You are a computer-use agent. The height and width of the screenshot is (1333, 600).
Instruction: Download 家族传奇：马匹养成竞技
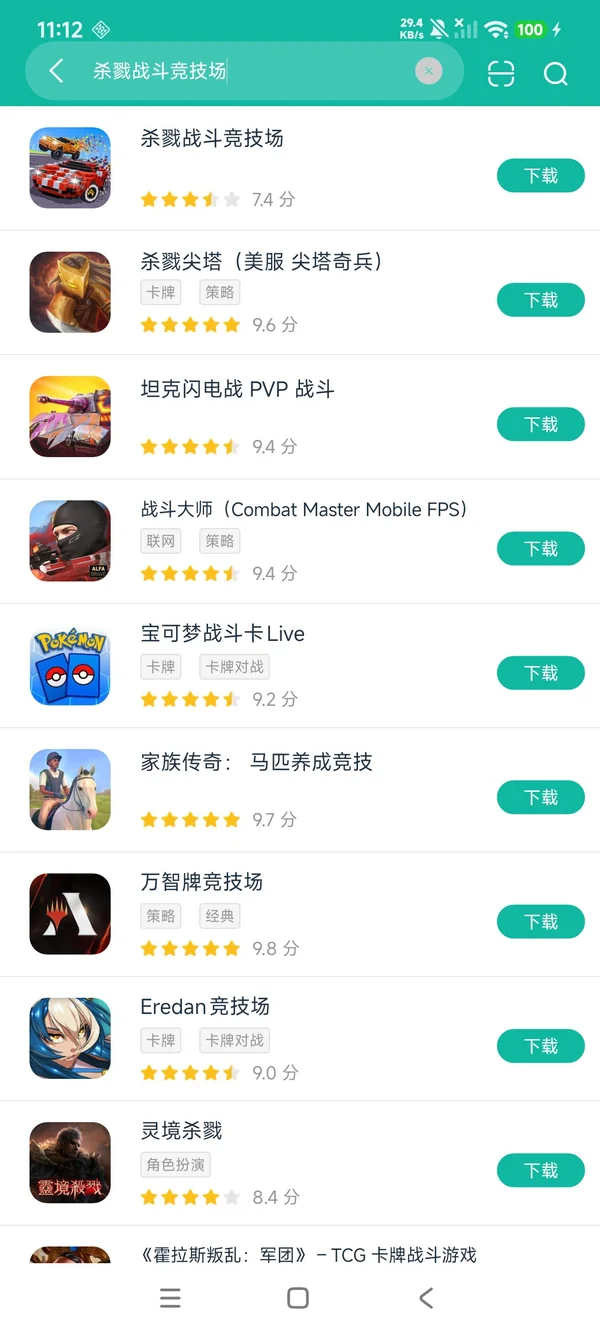[540, 797]
